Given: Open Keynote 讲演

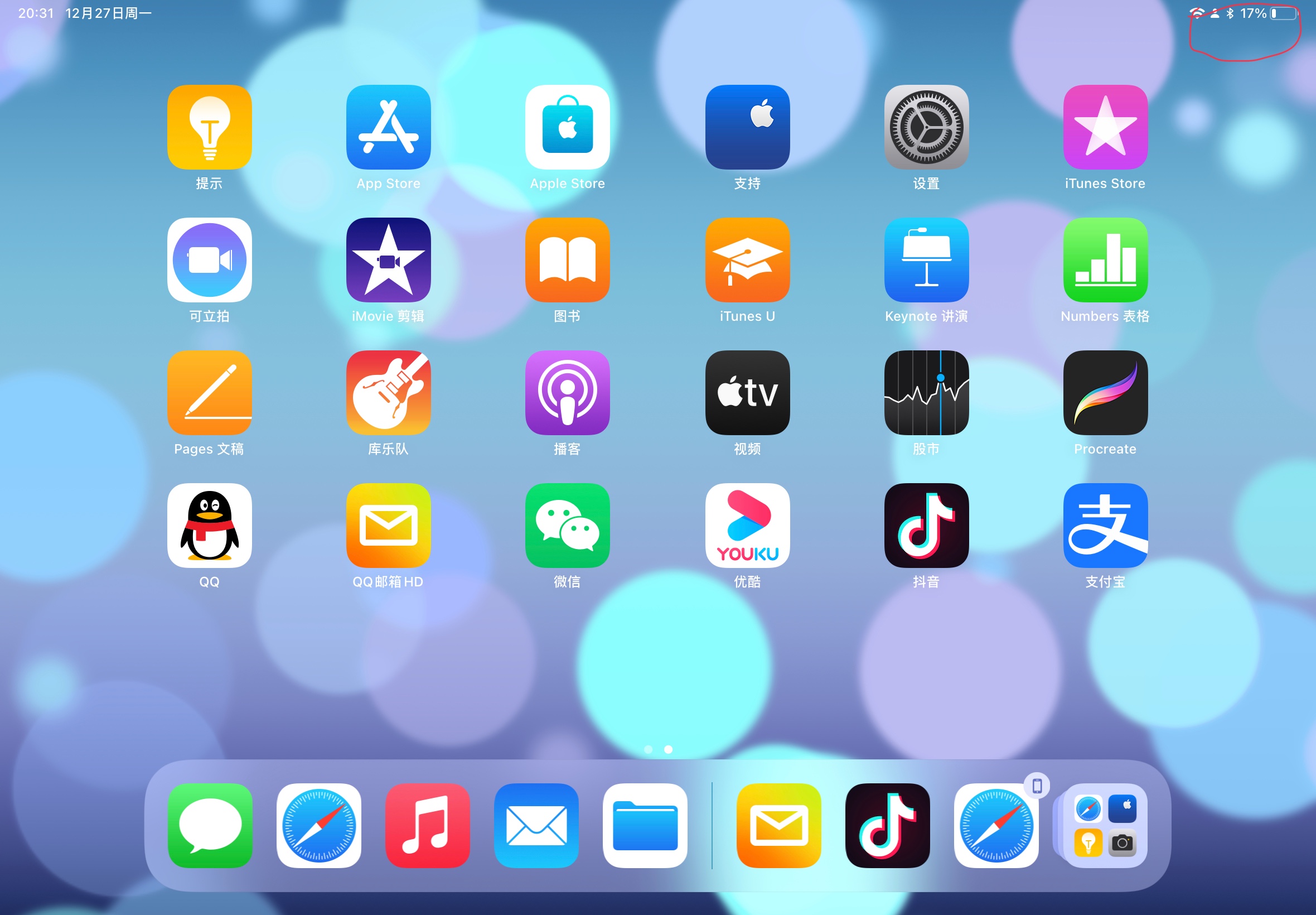Looking at the screenshot, I should click(x=926, y=259).
